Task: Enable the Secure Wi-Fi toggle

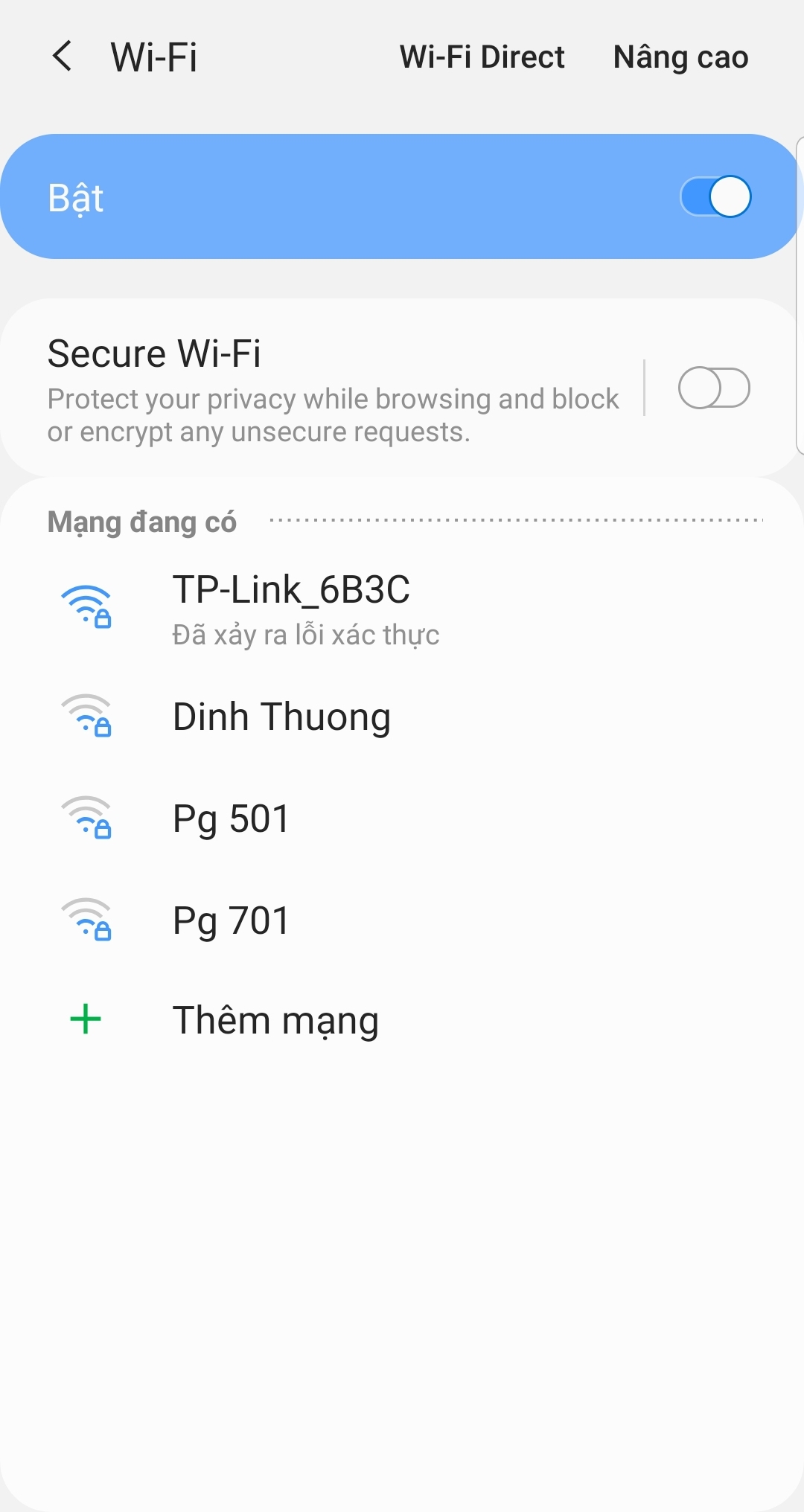Action: [713, 388]
